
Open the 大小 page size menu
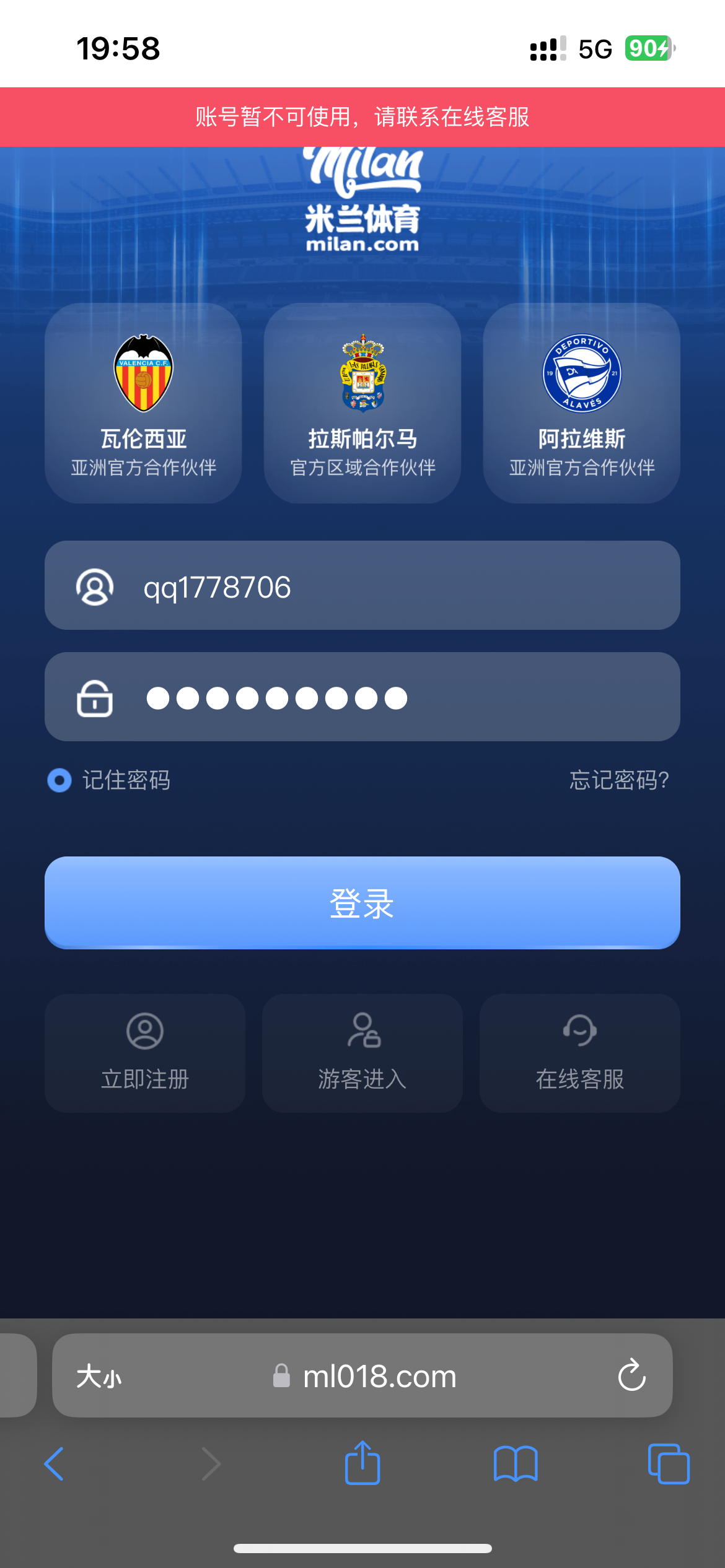click(99, 1377)
